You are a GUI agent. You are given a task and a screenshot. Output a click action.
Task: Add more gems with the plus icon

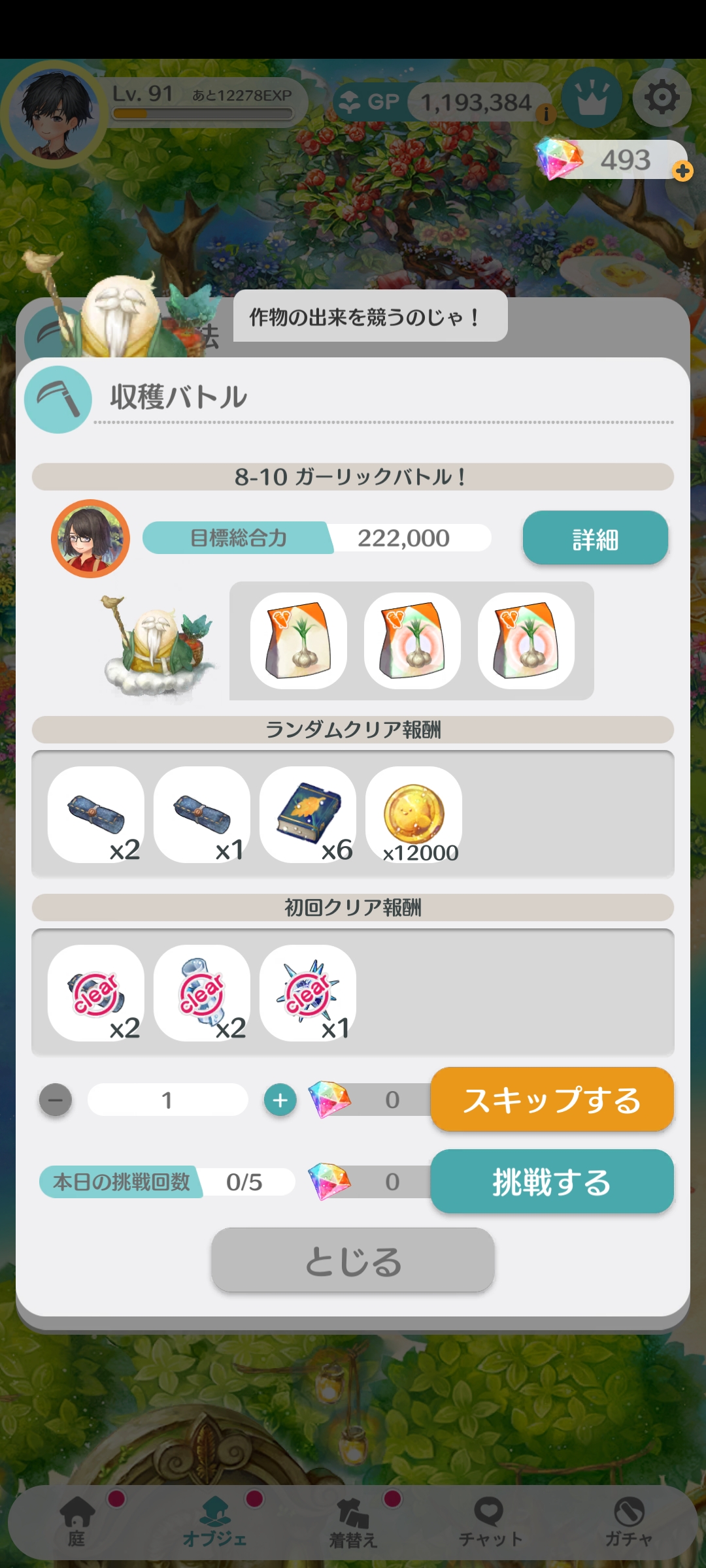(682, 171)
